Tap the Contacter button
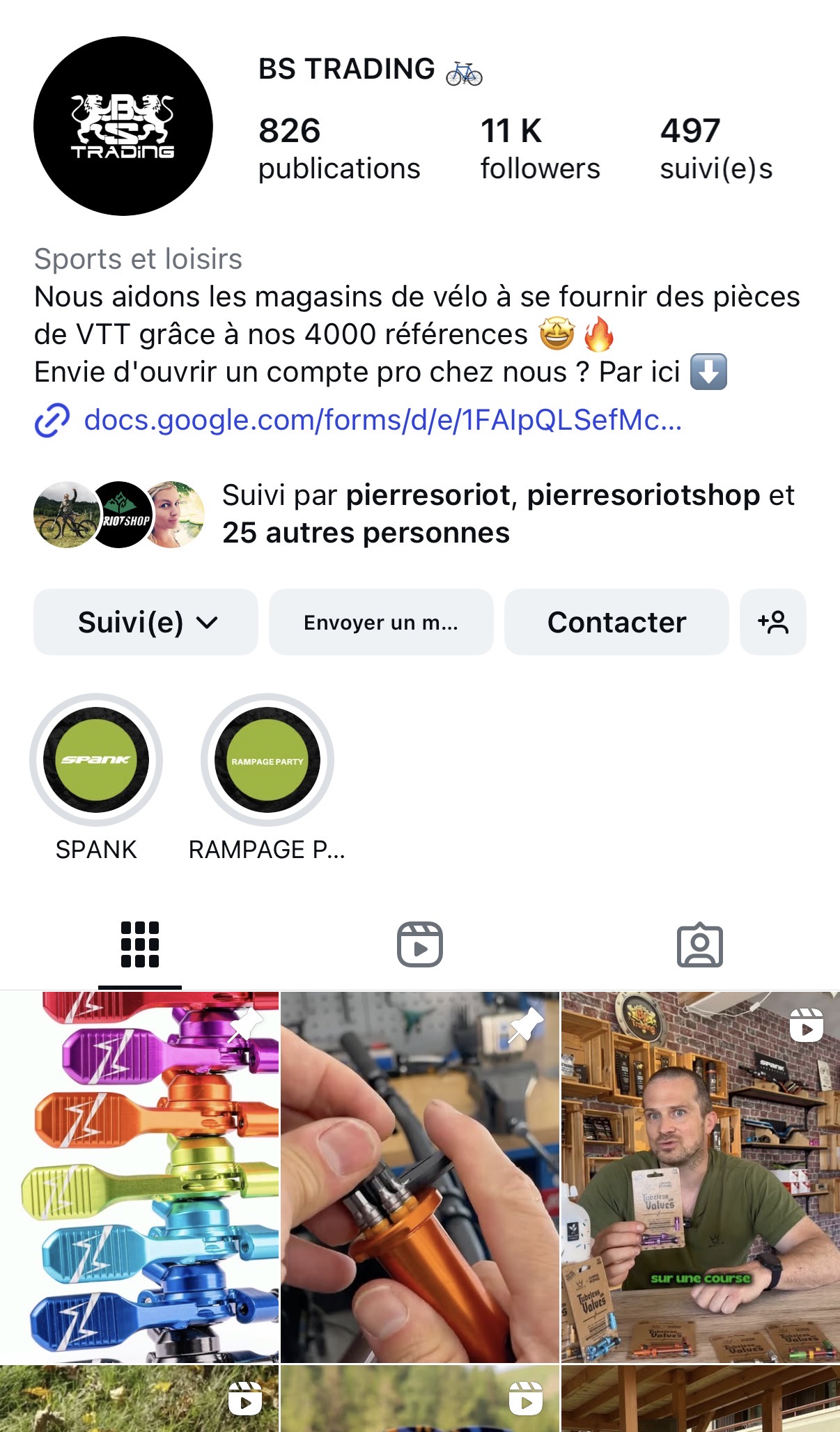840x1432 pixels. 616,622
